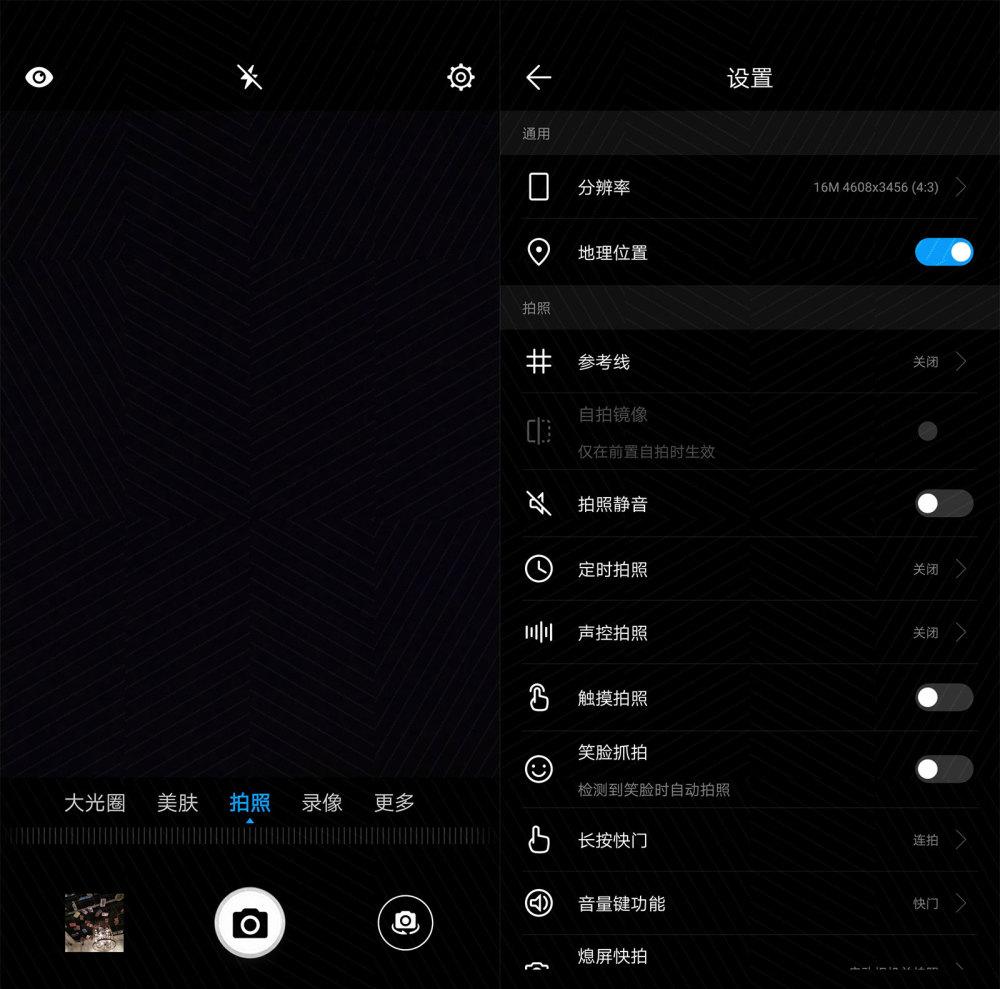Turn off 地理位置 switch
The image size is (1000, 989).
point(943,252)
